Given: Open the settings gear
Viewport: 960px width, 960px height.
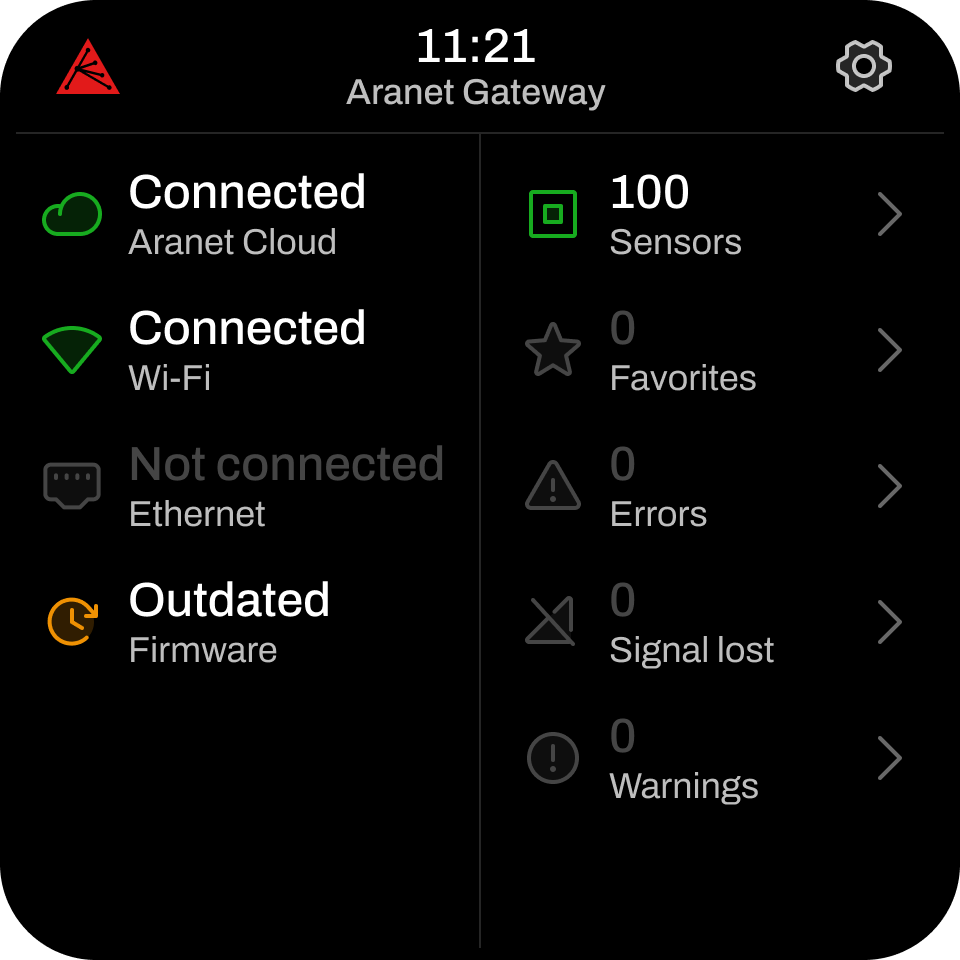Looking at the screenshot, I should click(x=863, y=67).
